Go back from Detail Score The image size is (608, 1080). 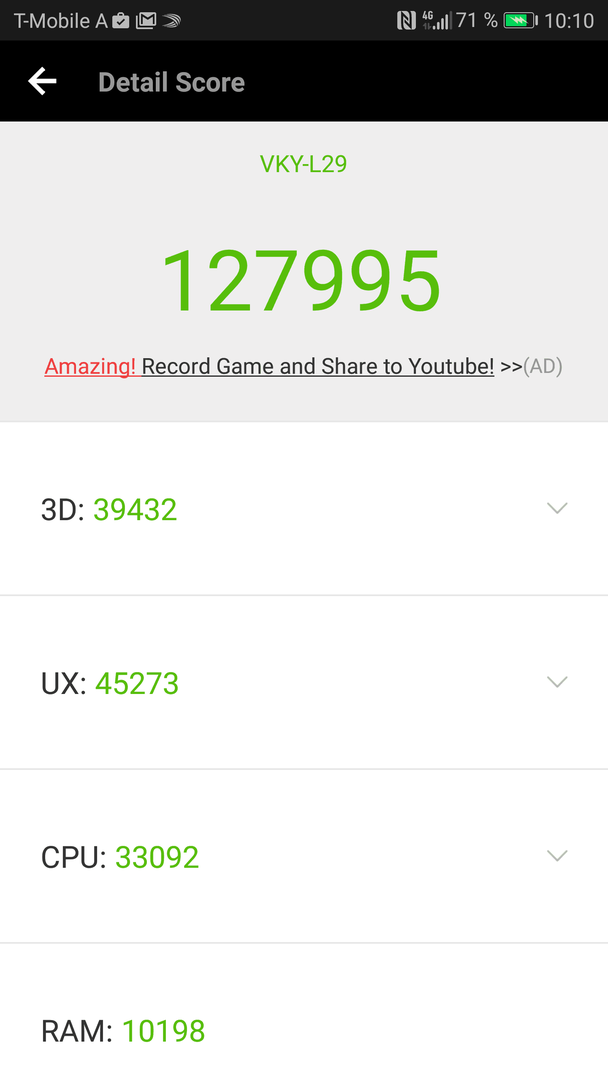(42, 82)
